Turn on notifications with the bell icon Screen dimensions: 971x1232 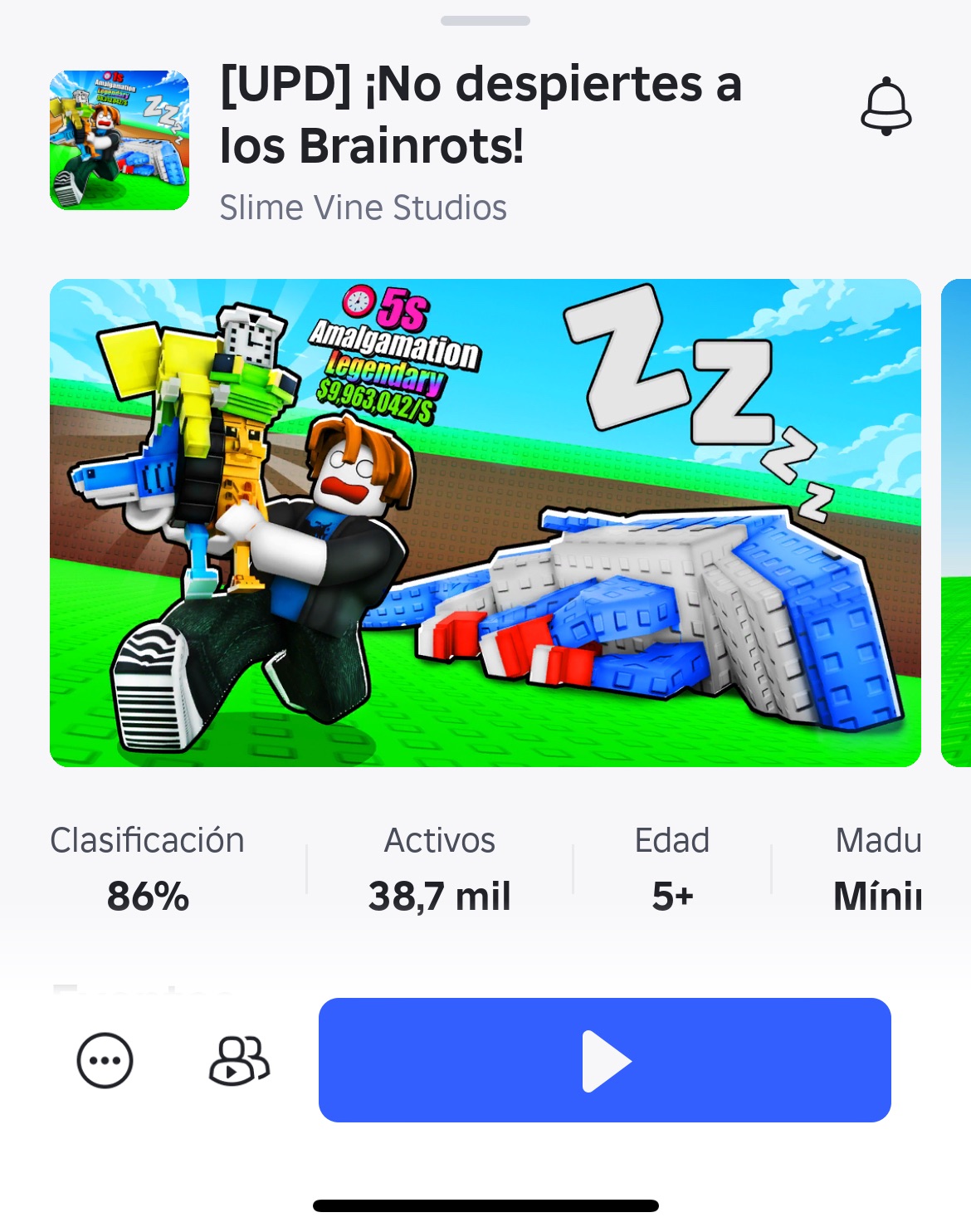coord(886,107)
